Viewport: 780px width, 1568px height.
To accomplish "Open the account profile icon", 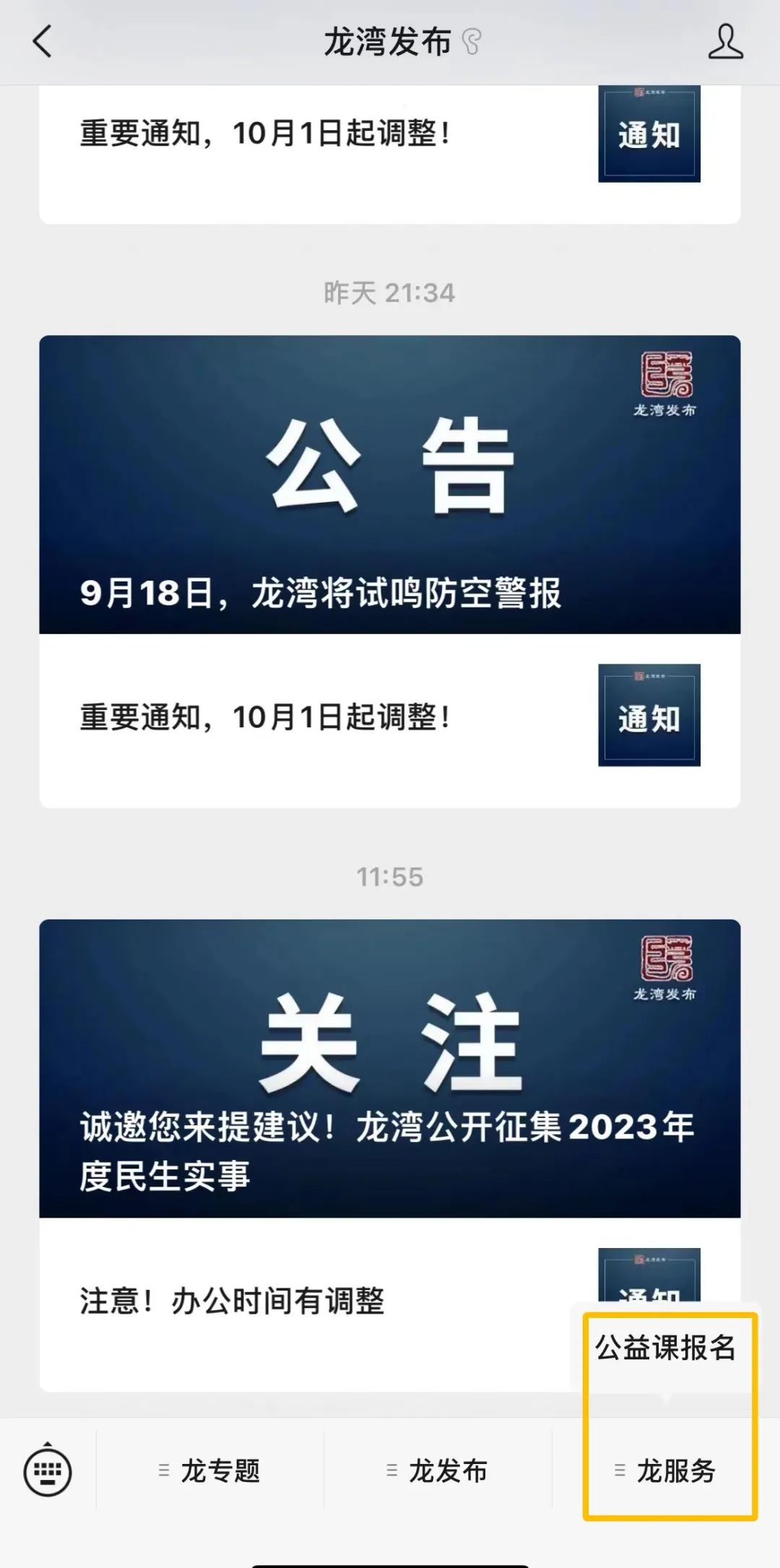I will [x=725, y=41].
